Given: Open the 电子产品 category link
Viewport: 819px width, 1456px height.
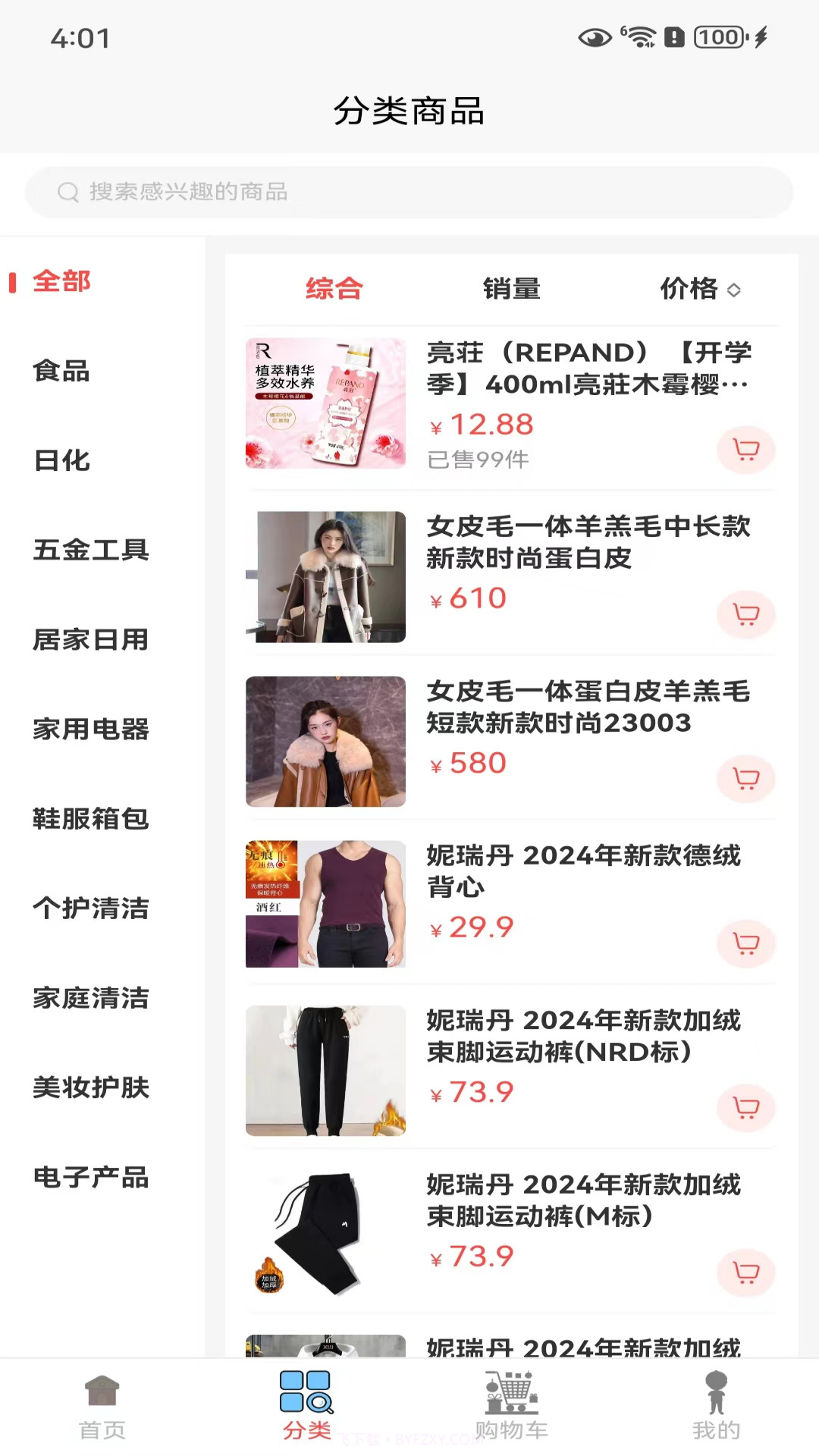Looking at the screenshot, I should pos(91,1178).
